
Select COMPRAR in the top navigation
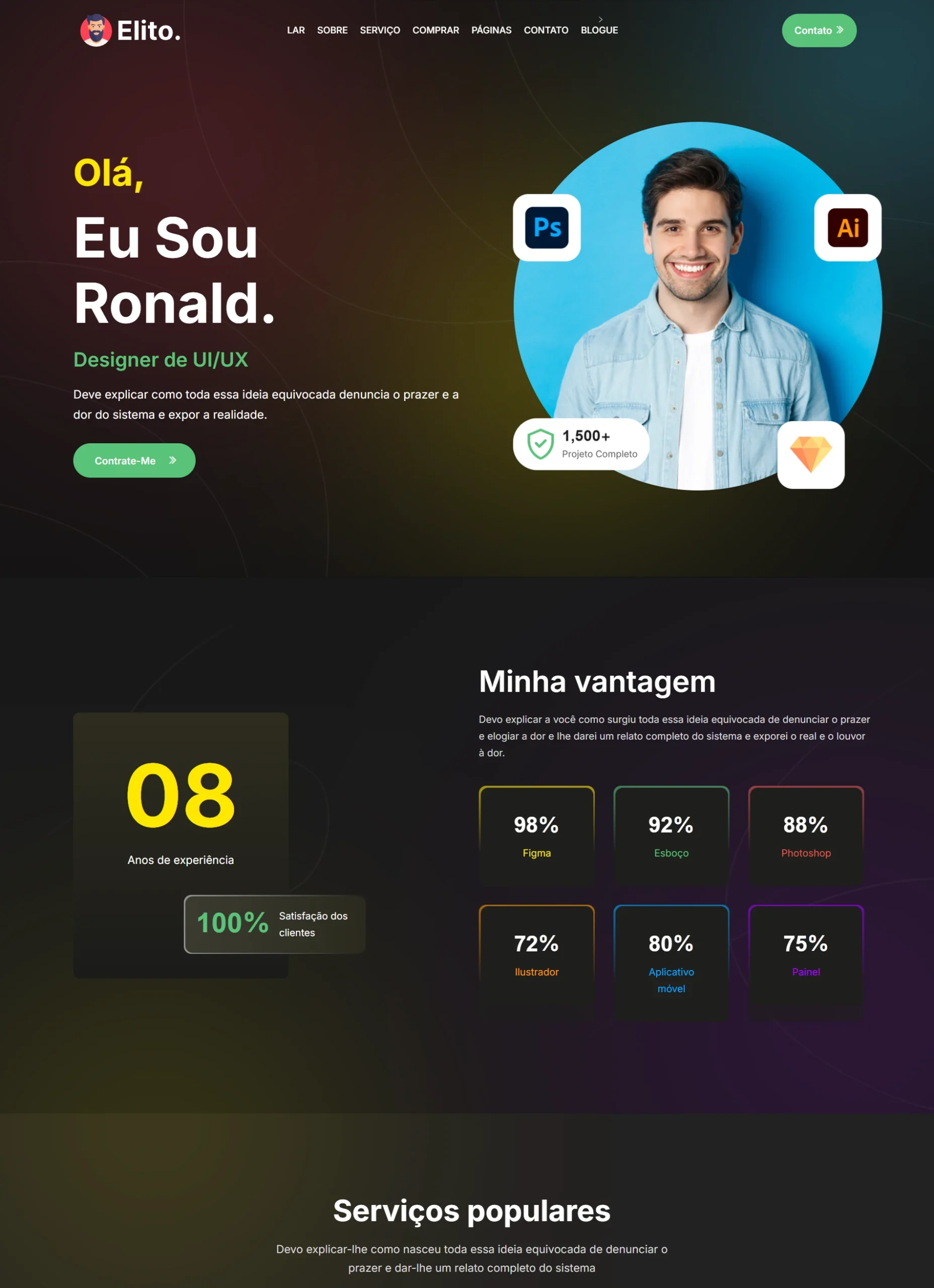click(435, 30)
